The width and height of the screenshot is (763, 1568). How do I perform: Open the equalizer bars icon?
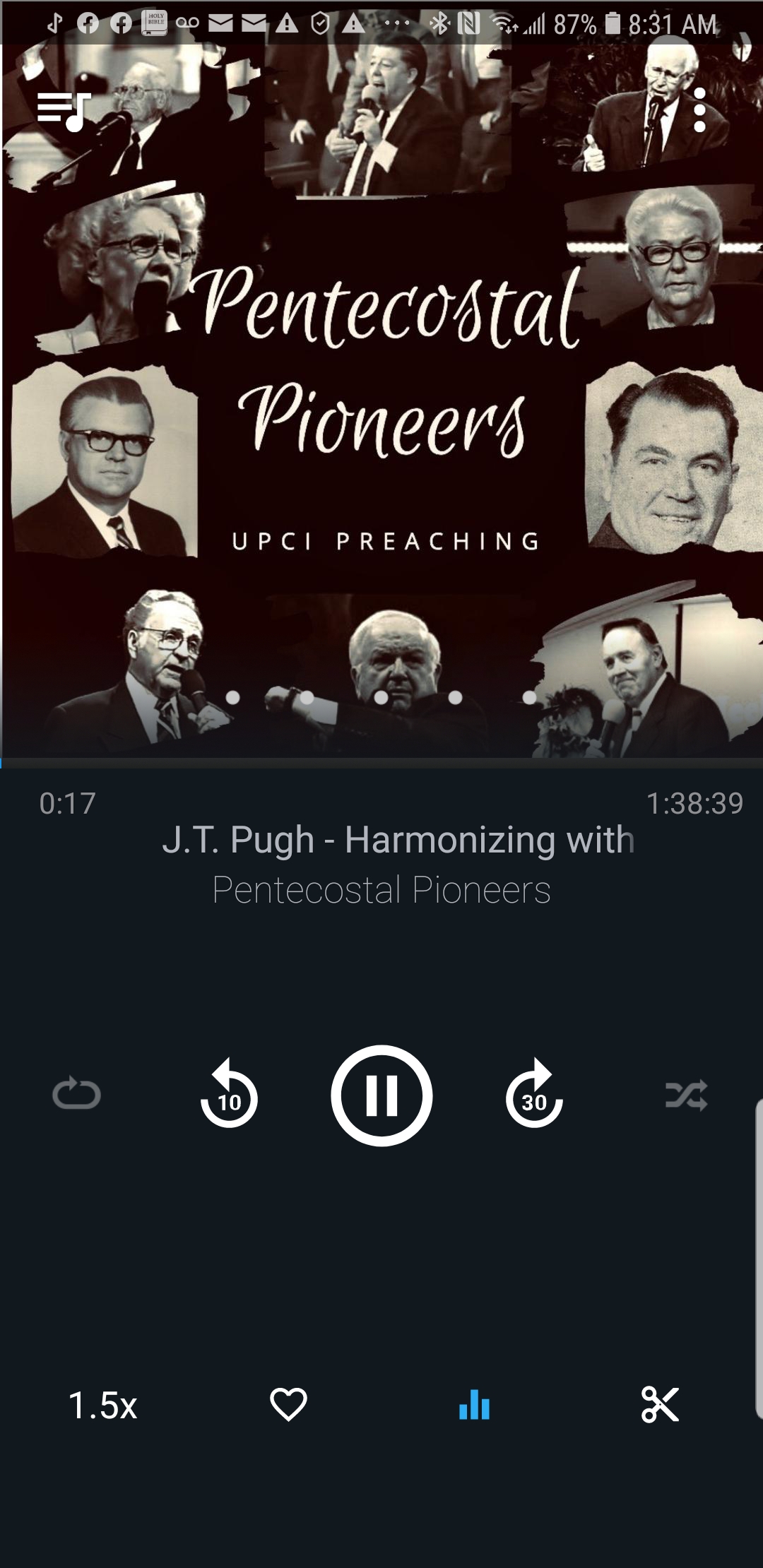click(x=474, y=1404)
